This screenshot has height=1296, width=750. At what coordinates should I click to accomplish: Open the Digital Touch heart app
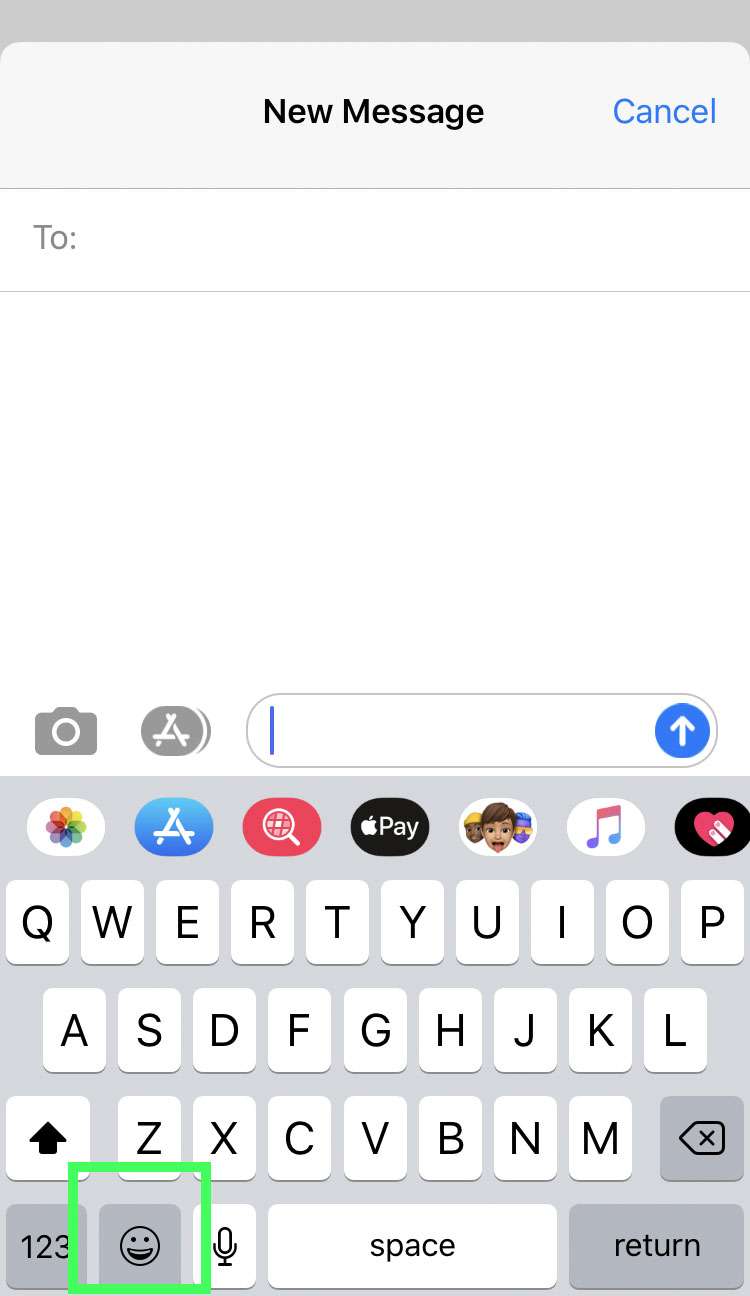click(x=712, y=827)
